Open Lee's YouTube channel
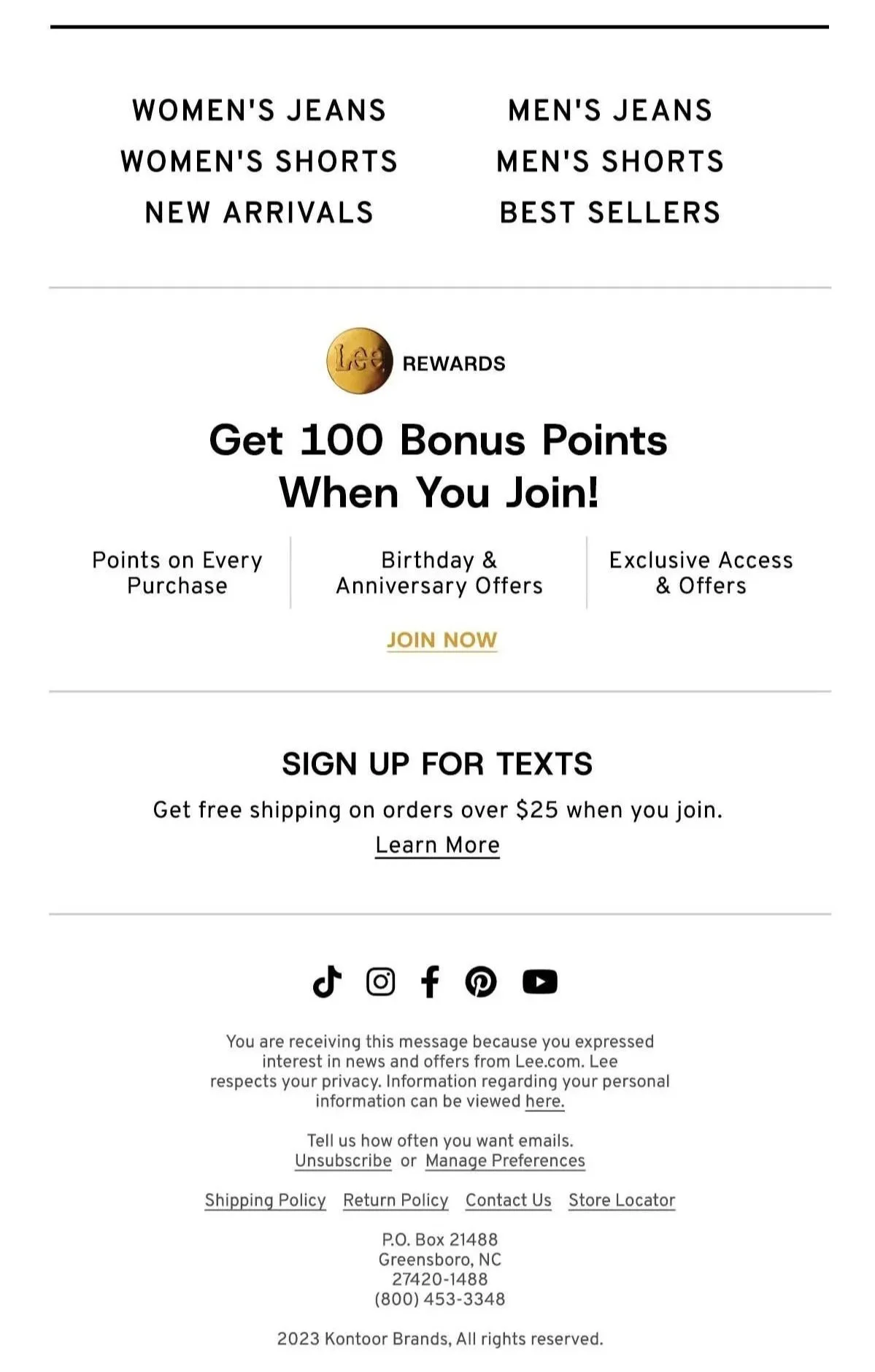 pos(540,981)
